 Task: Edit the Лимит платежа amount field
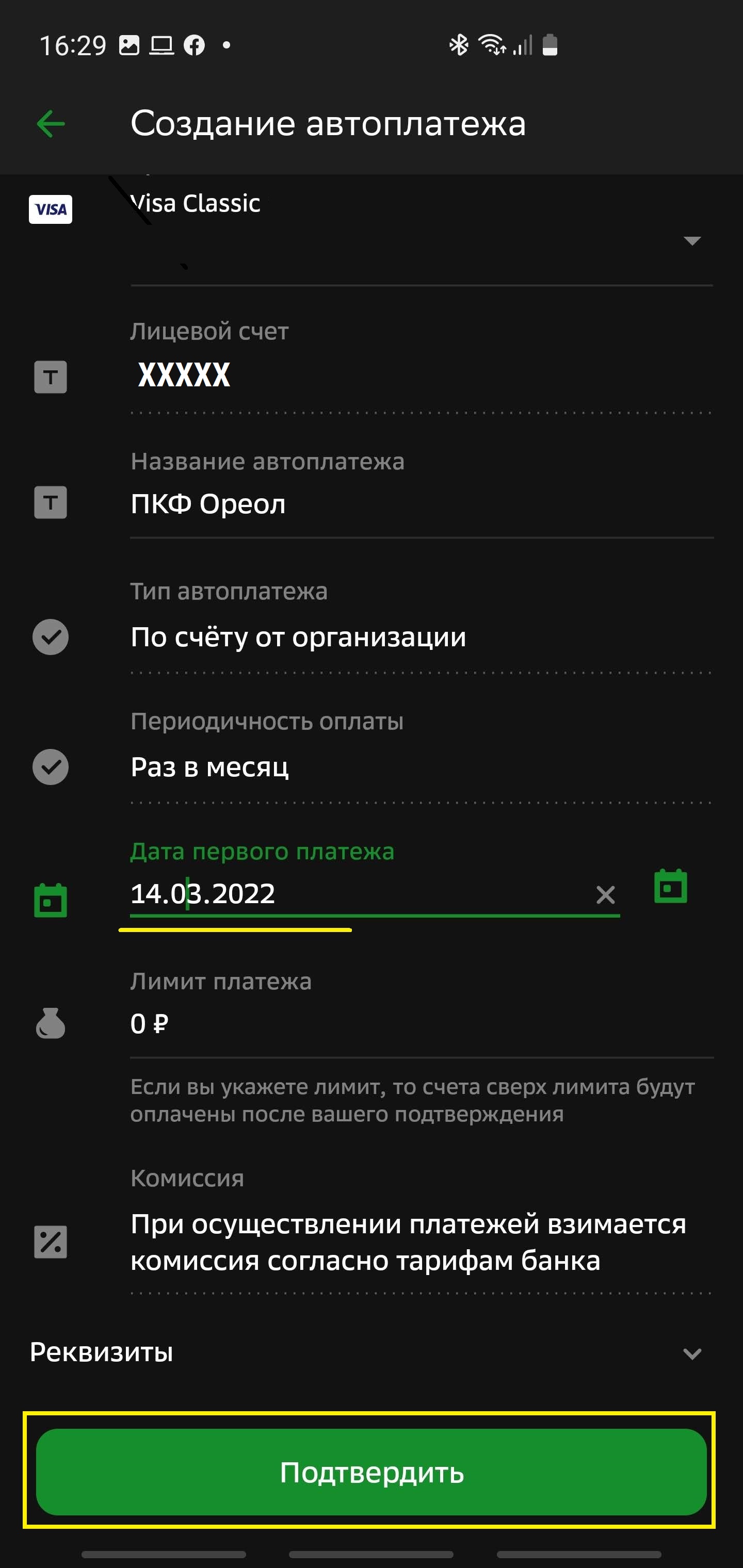click(420, 1024)
